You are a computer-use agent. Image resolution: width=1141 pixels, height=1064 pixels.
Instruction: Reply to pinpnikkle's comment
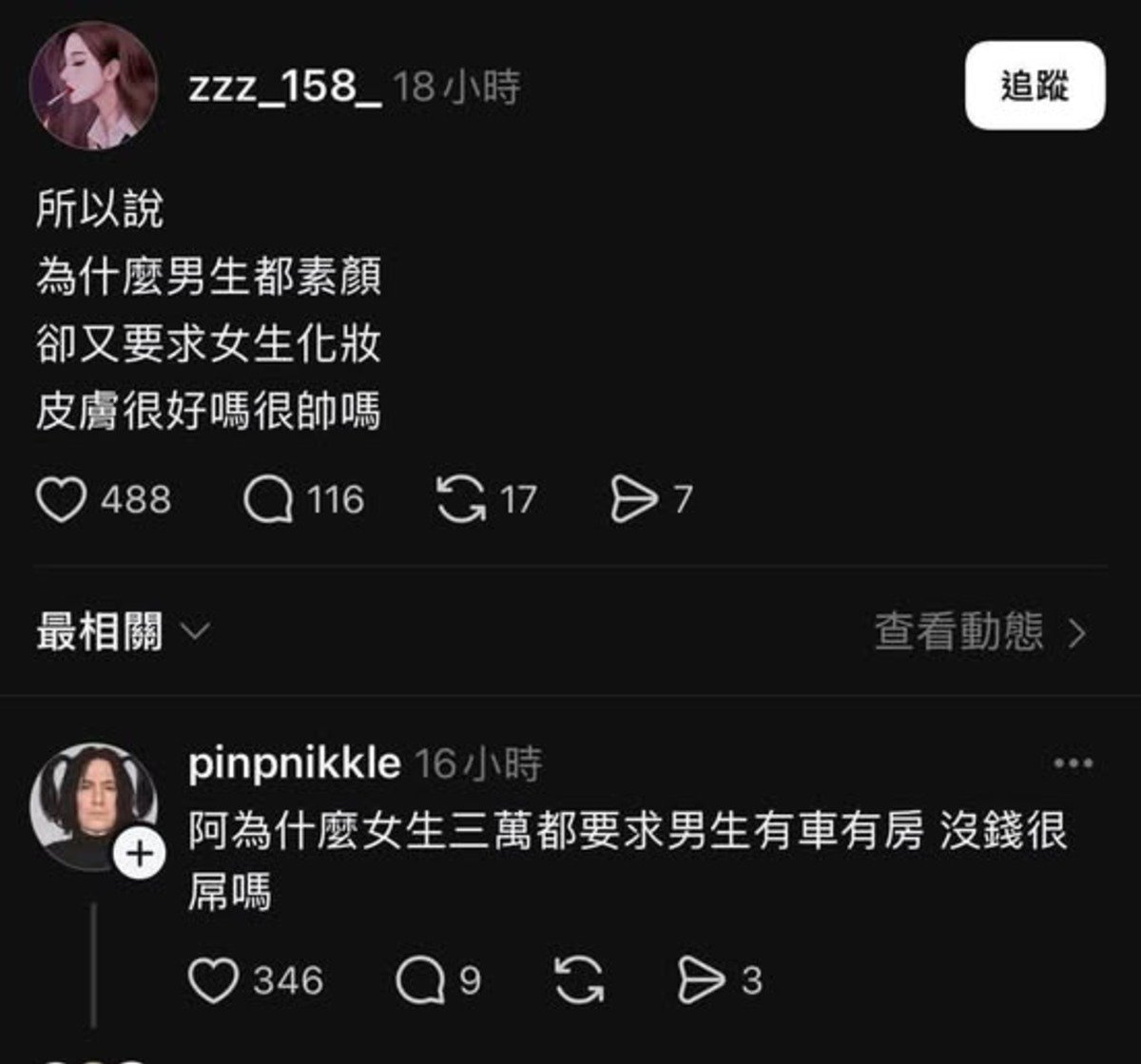(420, 981)
